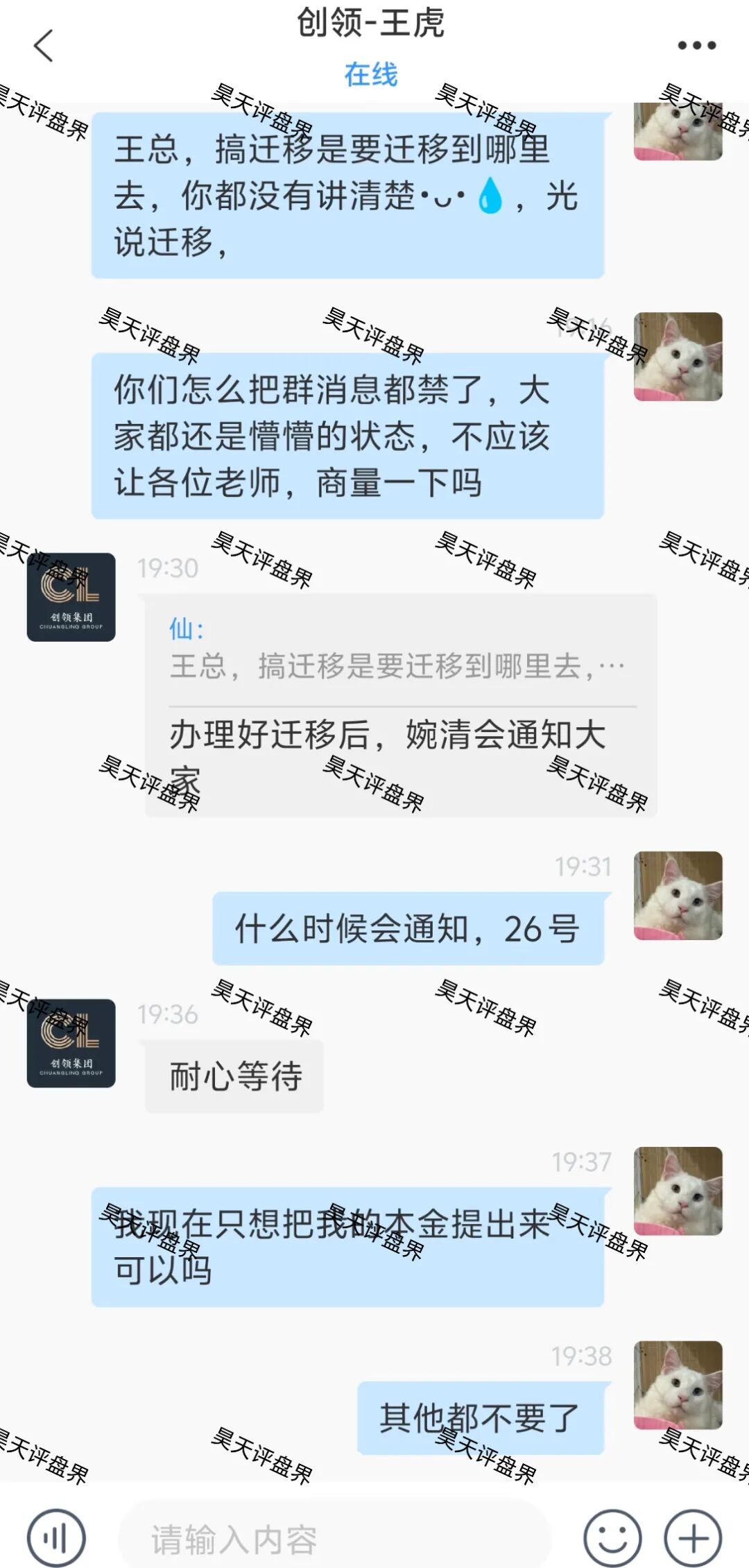Tap the cat avatar beside 其他都不要了
The image size is (749, 1568).
[678, 1385]
